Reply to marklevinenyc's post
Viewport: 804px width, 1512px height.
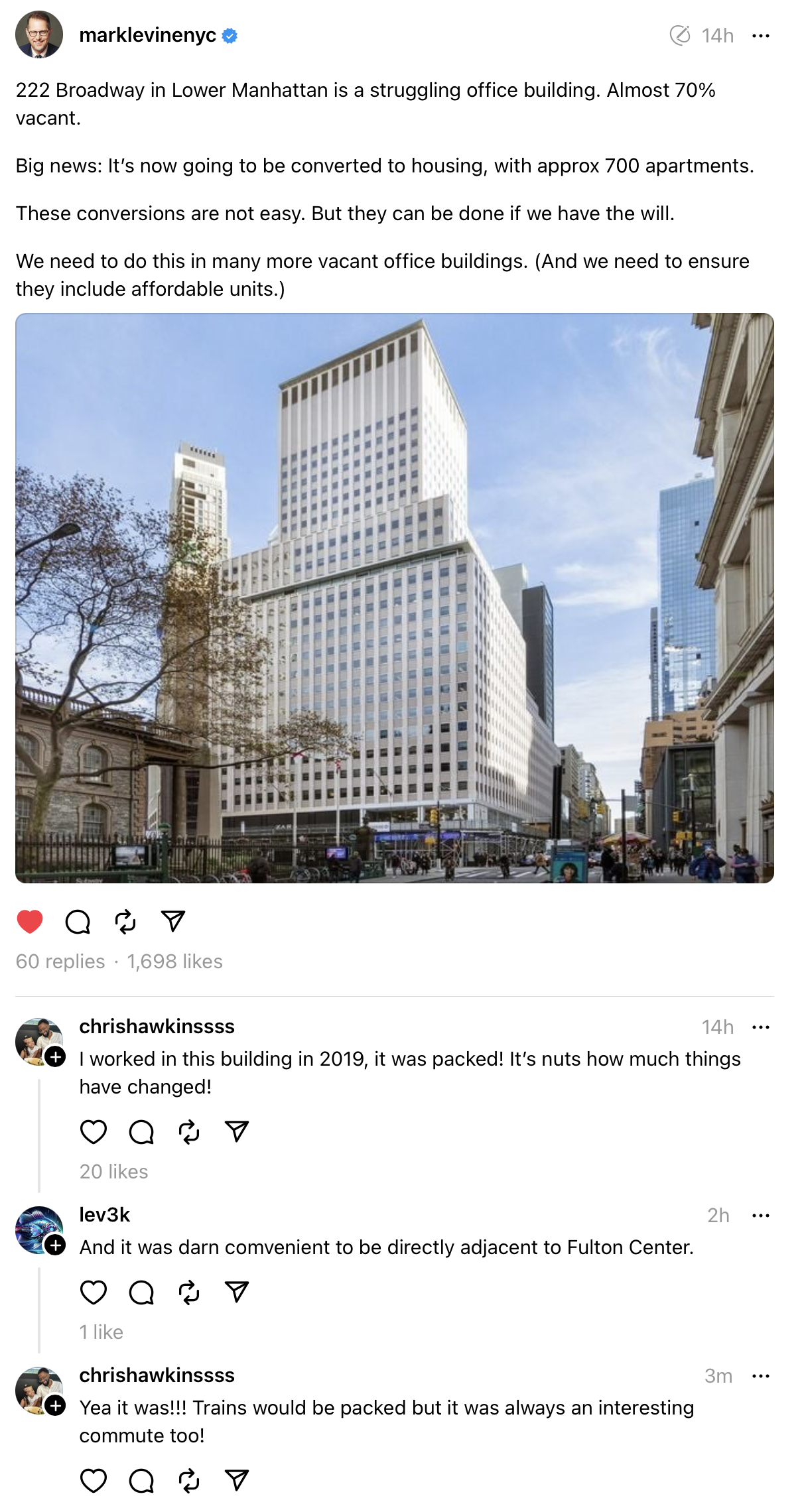(x=78, y=922)
